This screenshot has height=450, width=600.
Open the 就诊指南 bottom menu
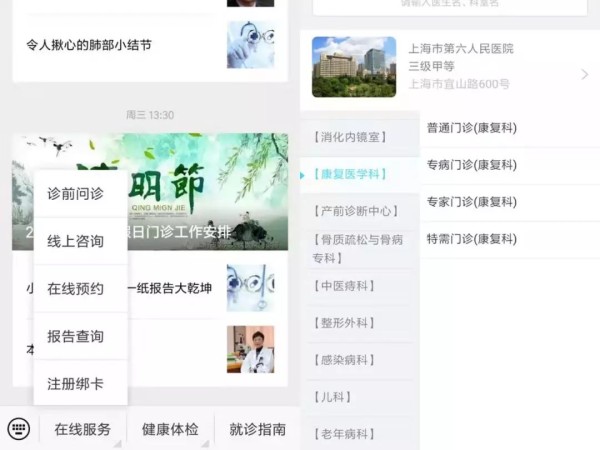(257, 429)
